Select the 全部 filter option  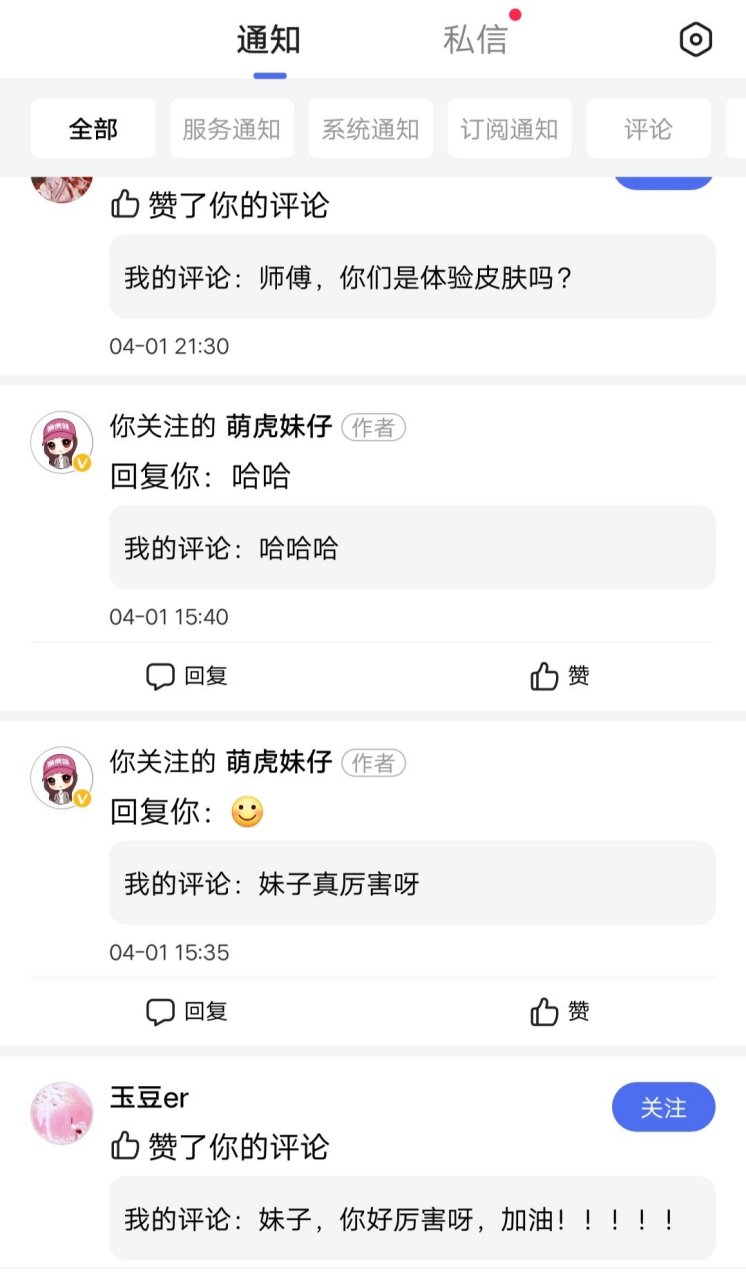pos(93,128)
